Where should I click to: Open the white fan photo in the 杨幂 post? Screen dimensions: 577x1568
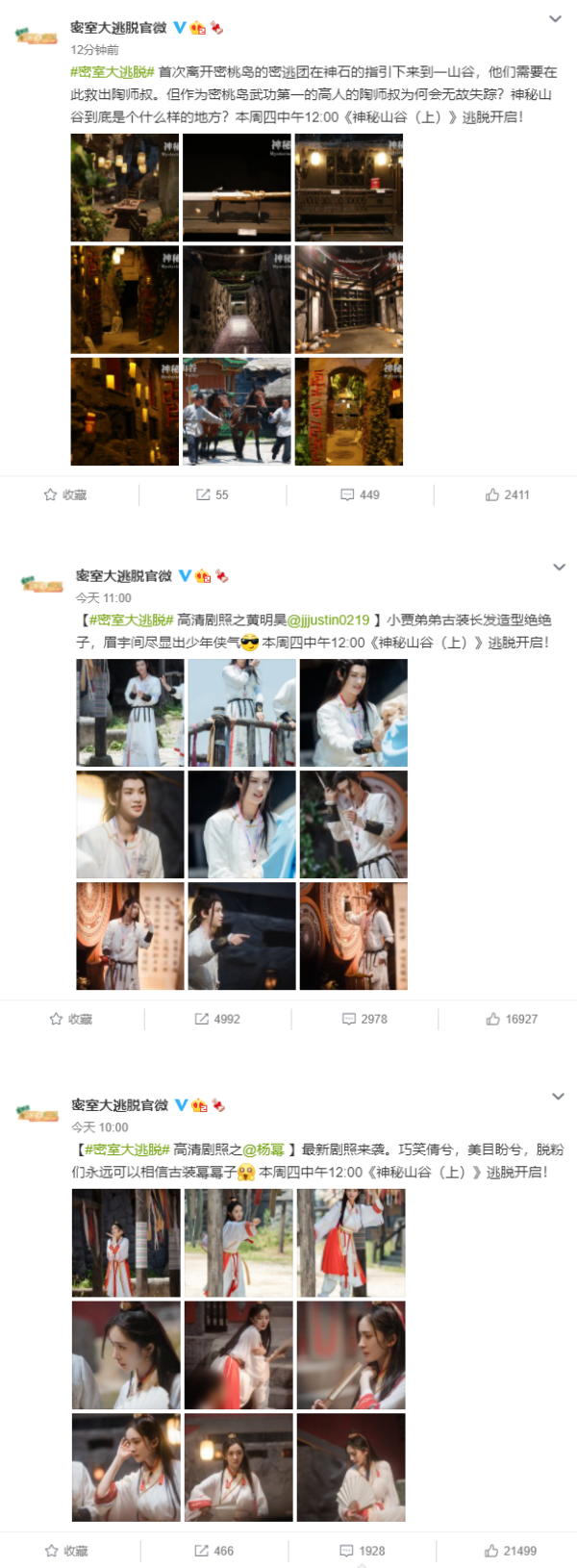[x=351, y=1467]
